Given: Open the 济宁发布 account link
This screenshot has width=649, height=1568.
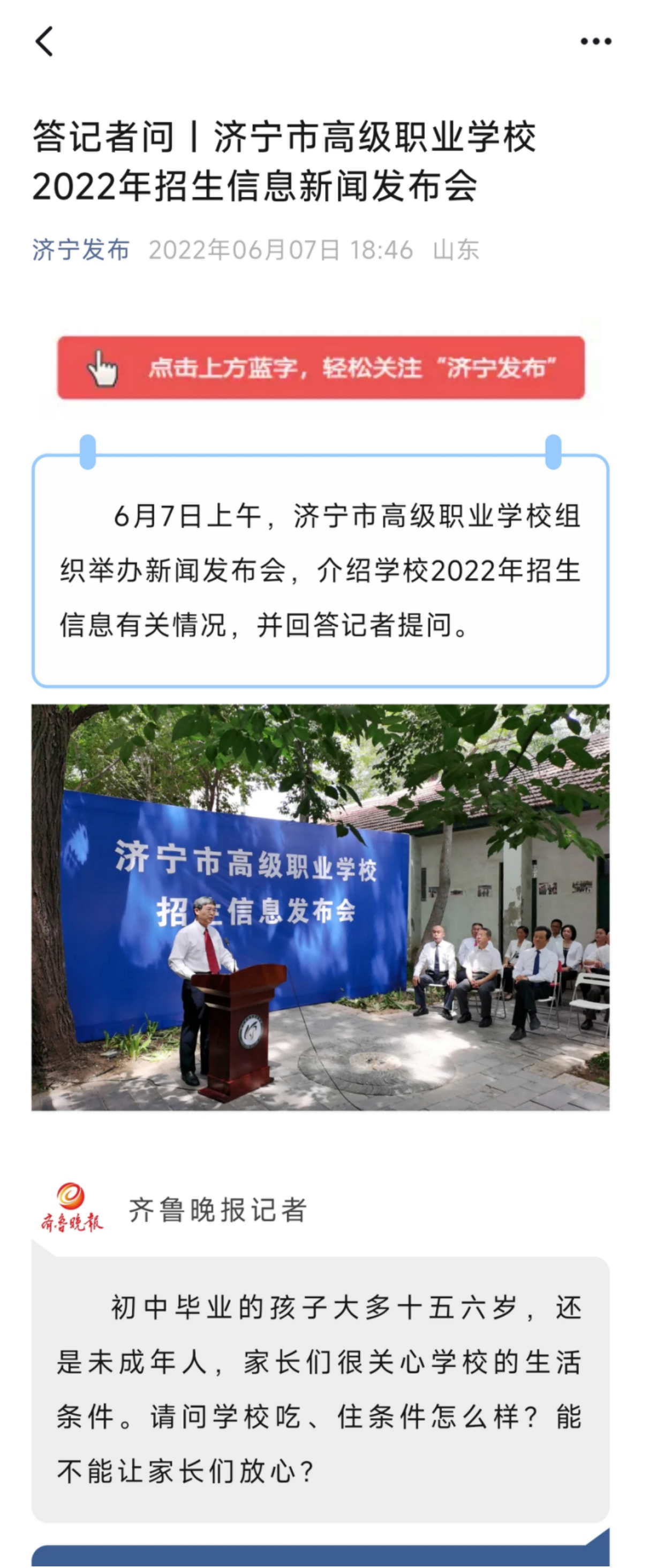Looking at the screenshot, I should [x=81, y=250].
